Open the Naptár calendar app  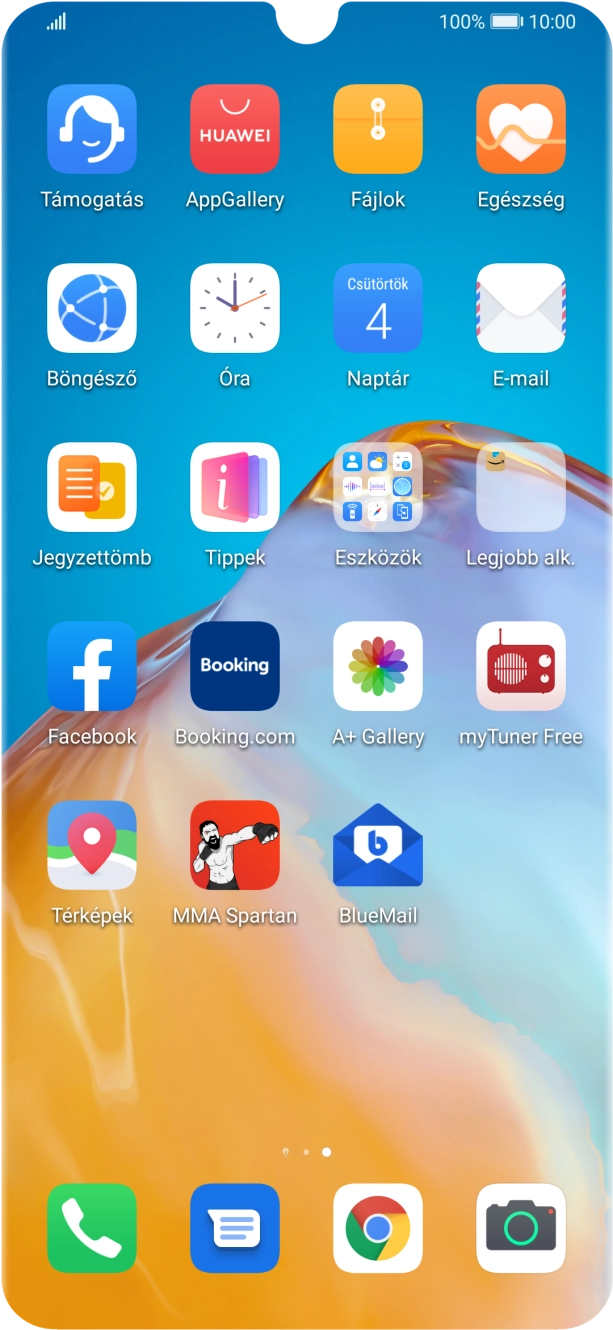pyautogui.click(x=378, y=308)
